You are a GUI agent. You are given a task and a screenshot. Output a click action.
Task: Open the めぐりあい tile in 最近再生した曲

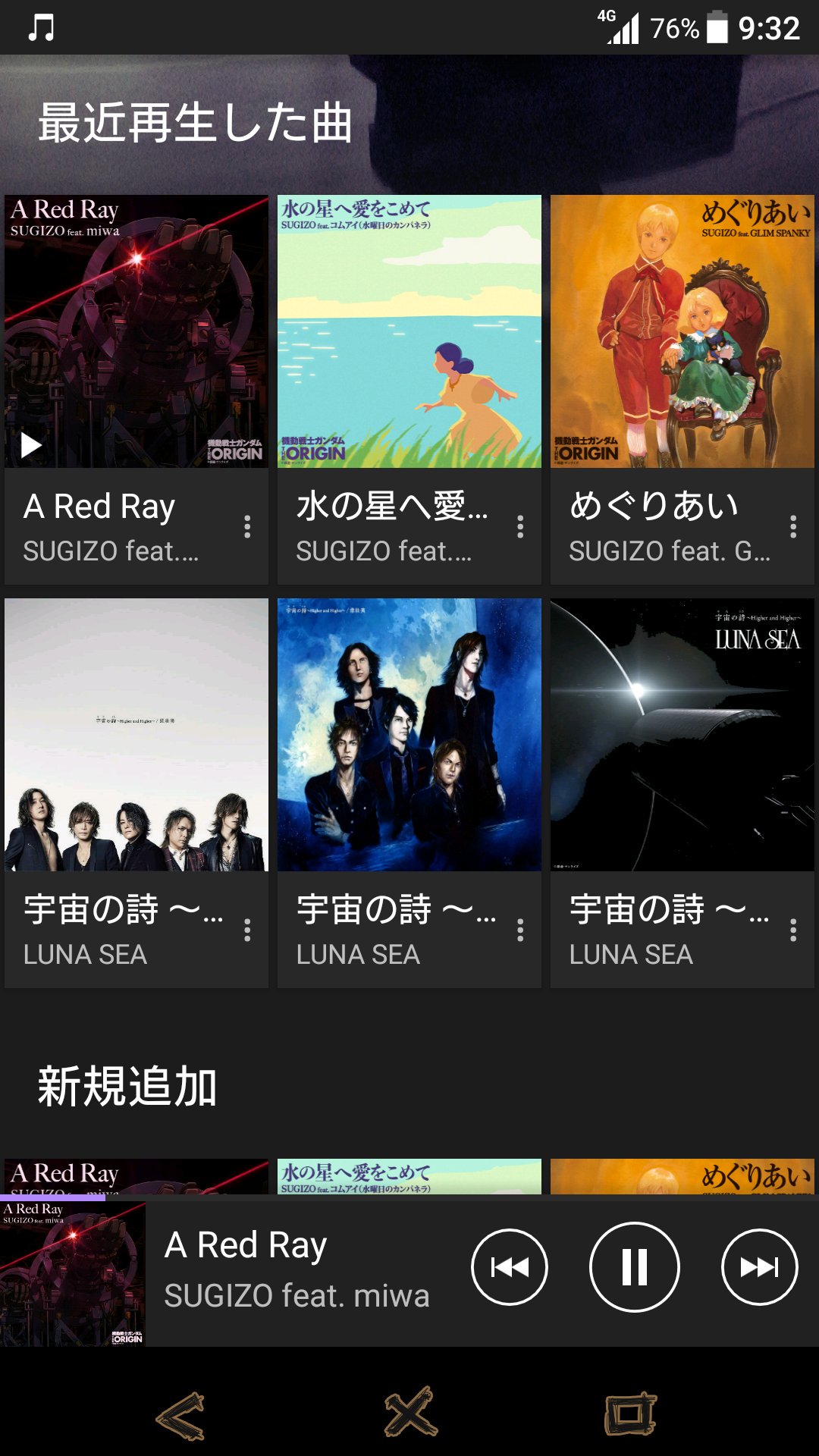pyautogui.click(x=682, y=331)
